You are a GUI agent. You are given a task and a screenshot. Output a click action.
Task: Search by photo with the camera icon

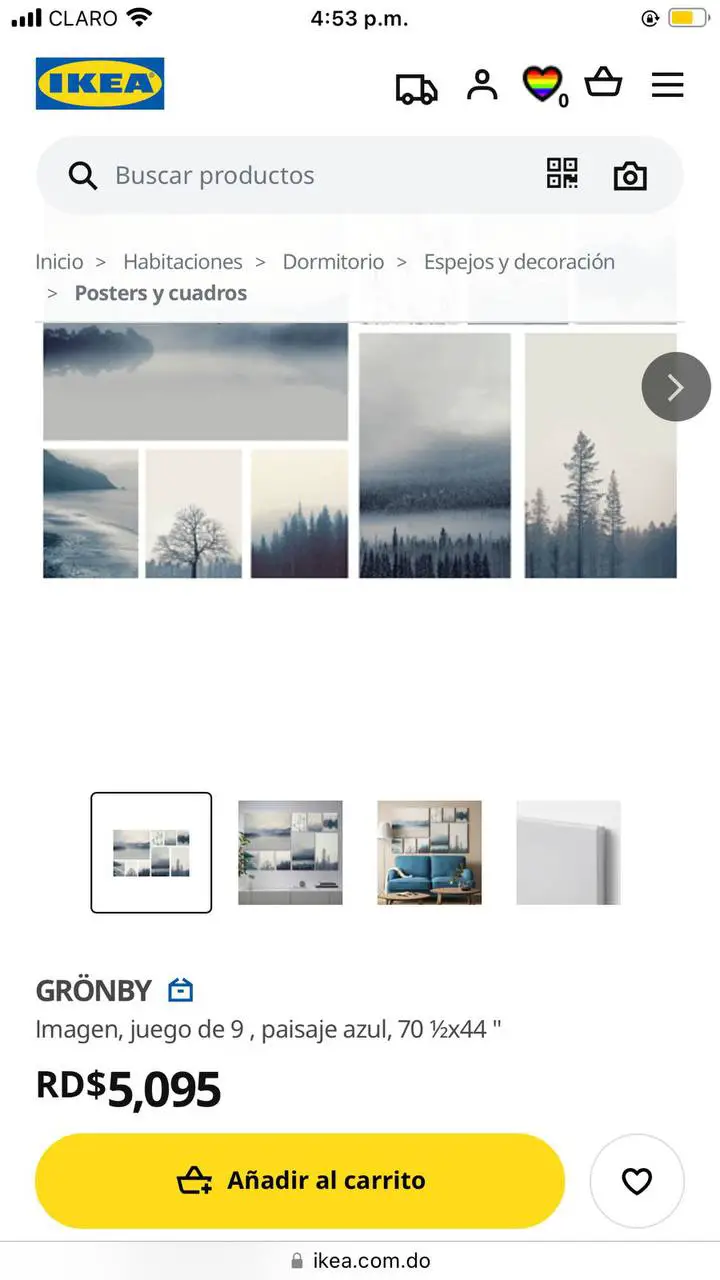630,176
